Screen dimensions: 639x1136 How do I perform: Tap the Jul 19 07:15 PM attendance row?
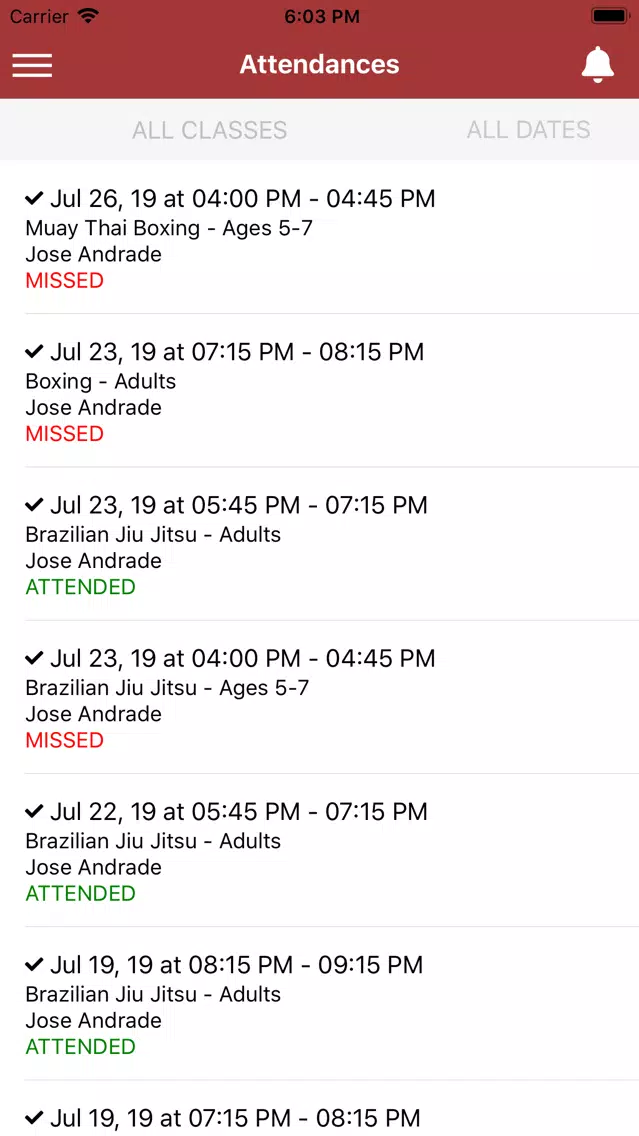pyautogui.click(x=320, y=1108)
